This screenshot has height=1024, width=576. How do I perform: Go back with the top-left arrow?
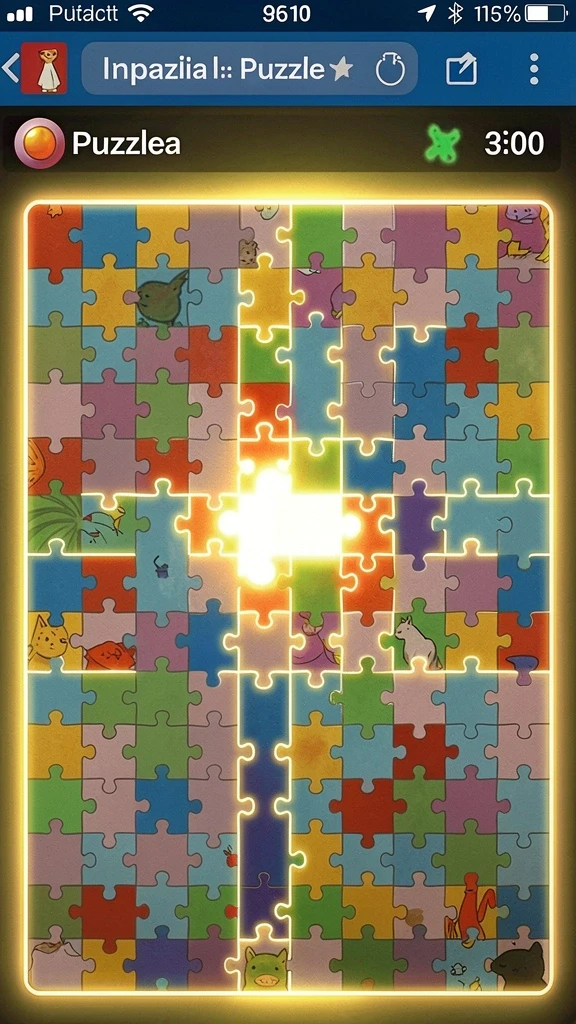pyautogui.click(x=10, y=68)
